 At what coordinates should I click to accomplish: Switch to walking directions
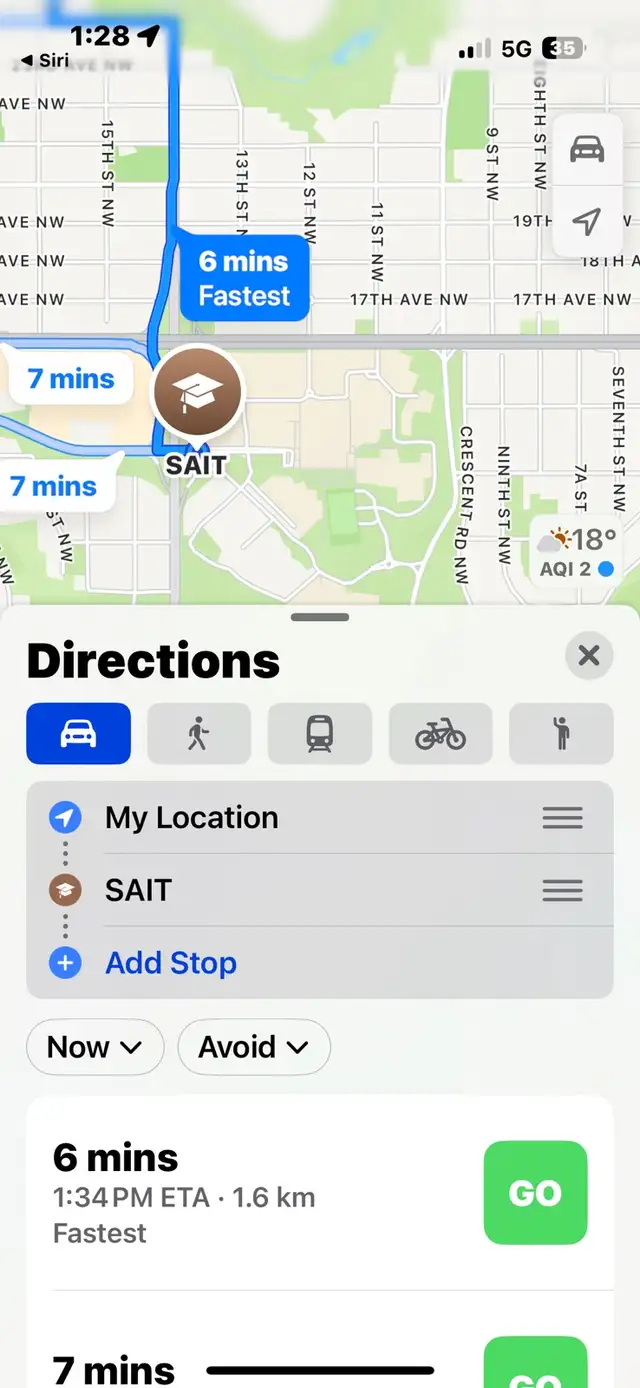coord(199,734)
